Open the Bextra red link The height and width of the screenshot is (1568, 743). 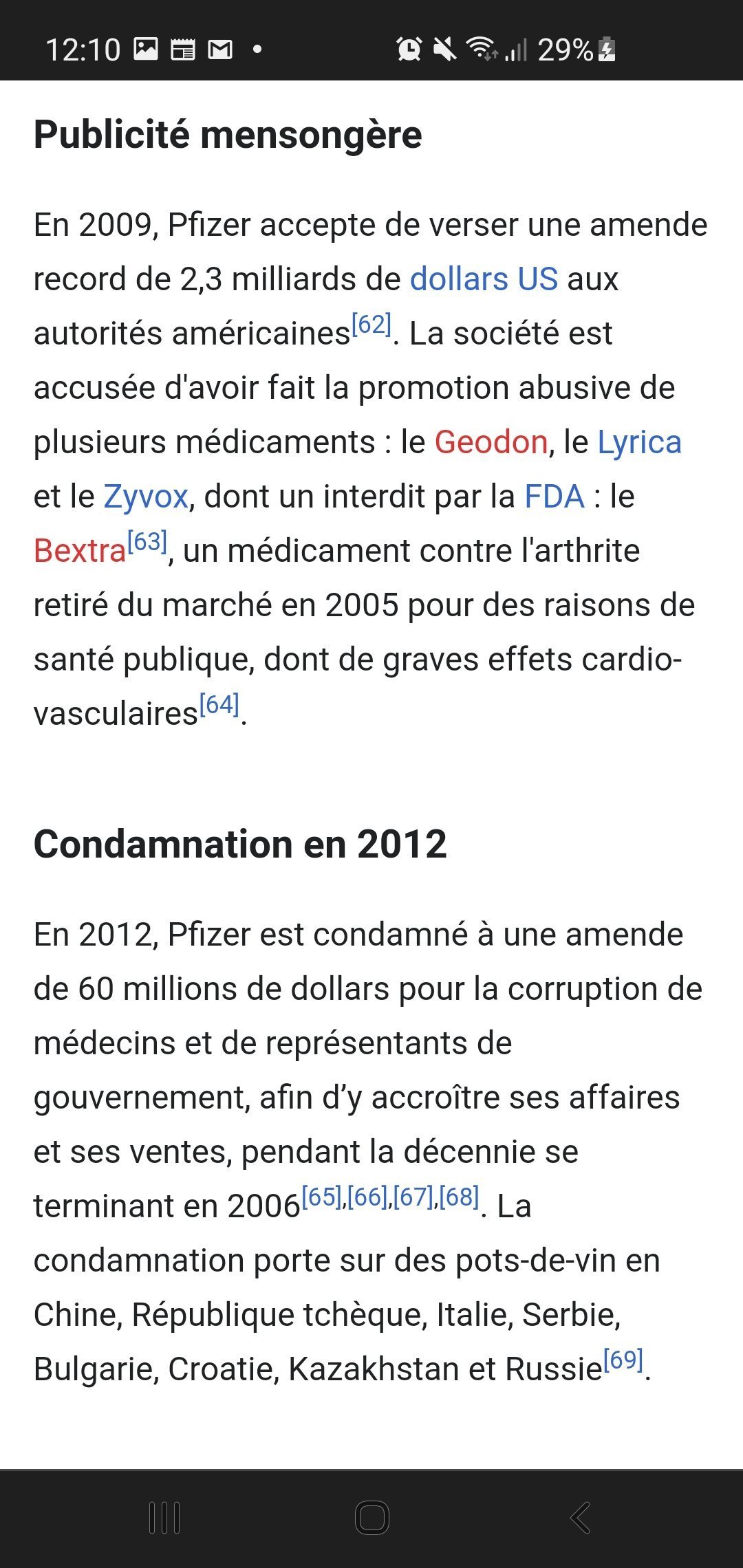80,551
